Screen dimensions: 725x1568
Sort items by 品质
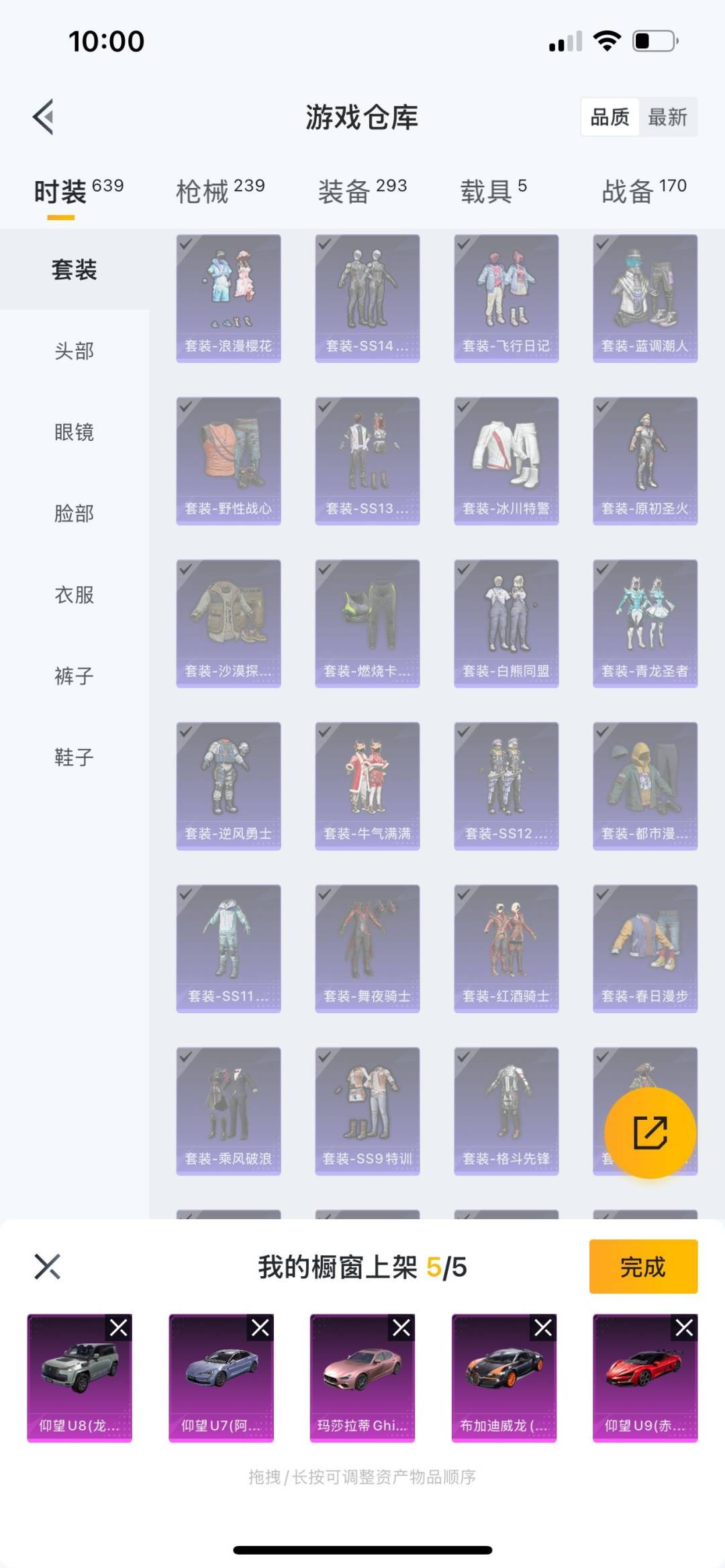point(610,117)
